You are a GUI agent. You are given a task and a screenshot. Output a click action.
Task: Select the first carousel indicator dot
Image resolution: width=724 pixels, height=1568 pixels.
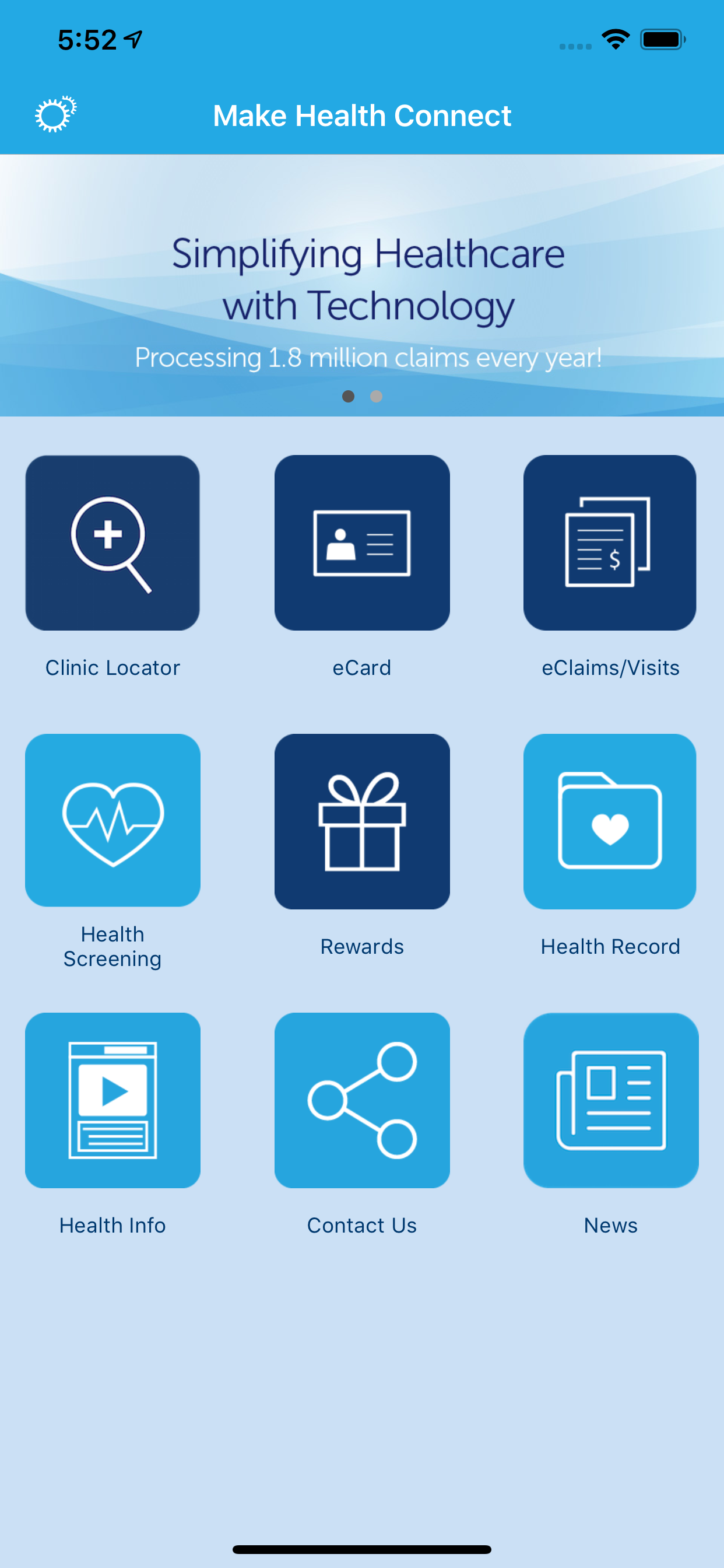[x=348, y=396]
